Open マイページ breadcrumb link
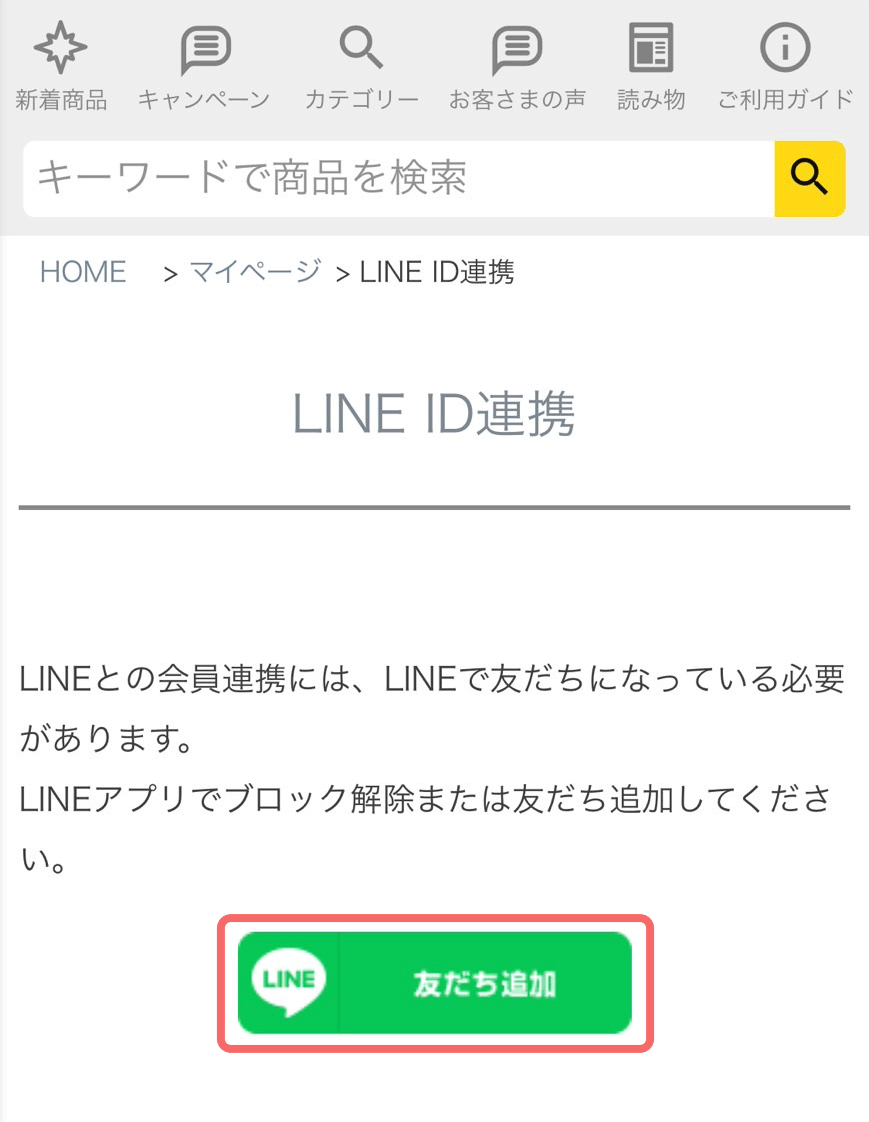Image resolution: width=869 pixels, height=1122 pixels. (255, 272)
